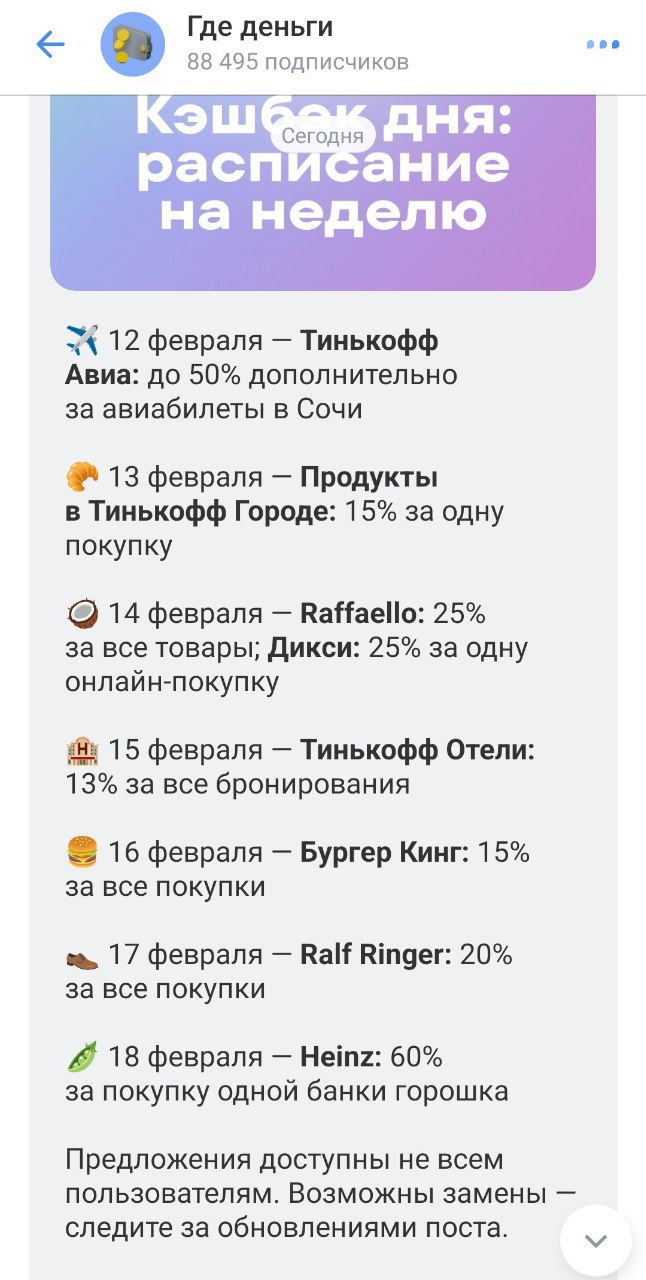The image size is (646, 1280).
Task: Open the three-dot overflow menu
Action: [x=602, y=44]
